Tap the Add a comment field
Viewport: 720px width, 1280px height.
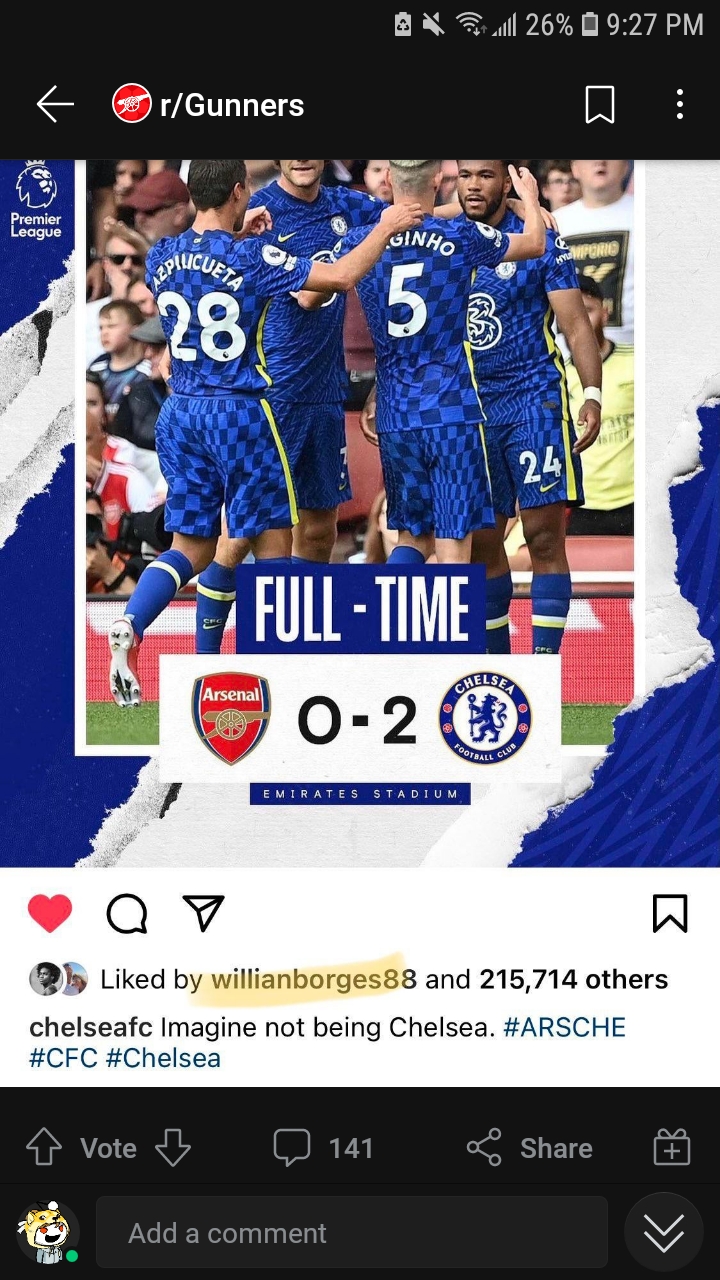(x=351, y=1233)
